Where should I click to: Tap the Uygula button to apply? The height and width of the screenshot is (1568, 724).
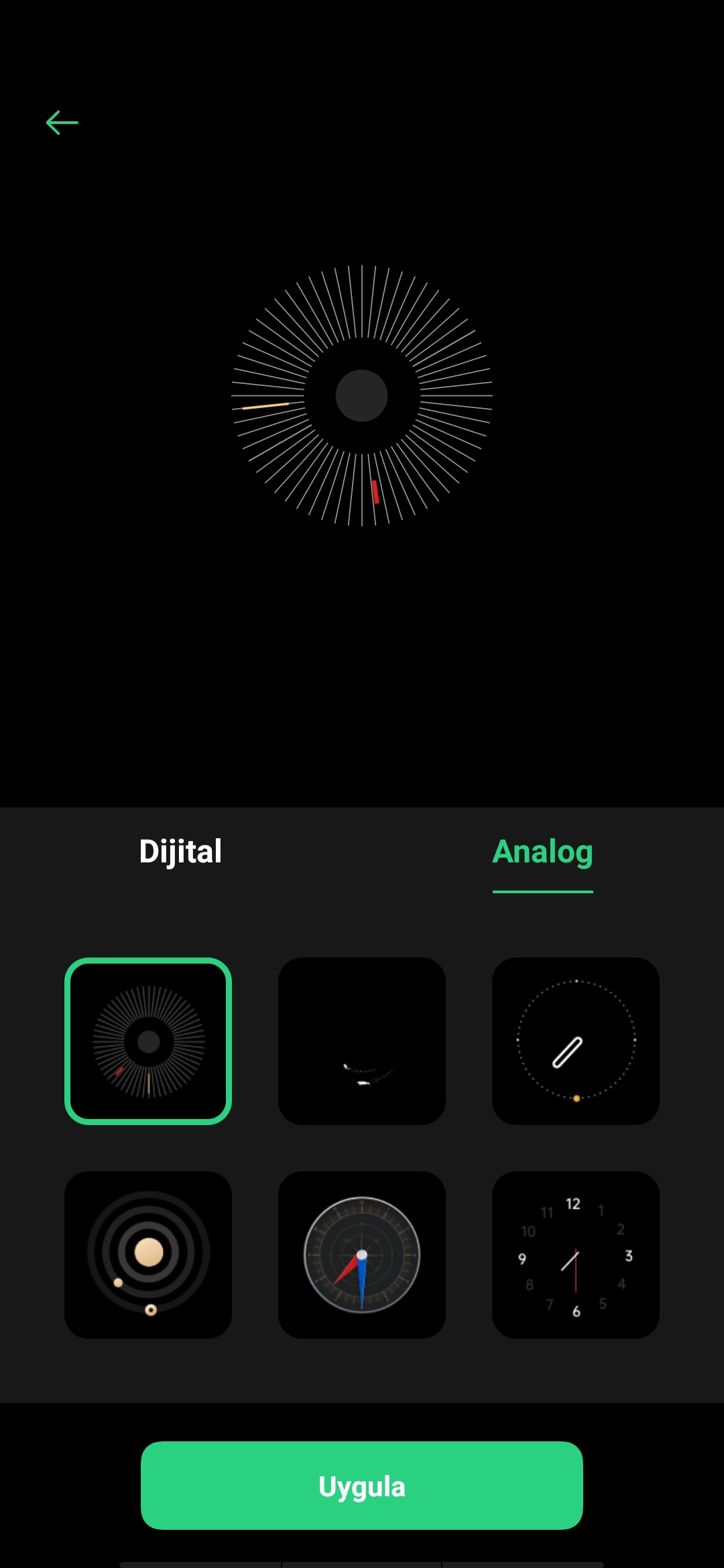tap(362, 1486)
